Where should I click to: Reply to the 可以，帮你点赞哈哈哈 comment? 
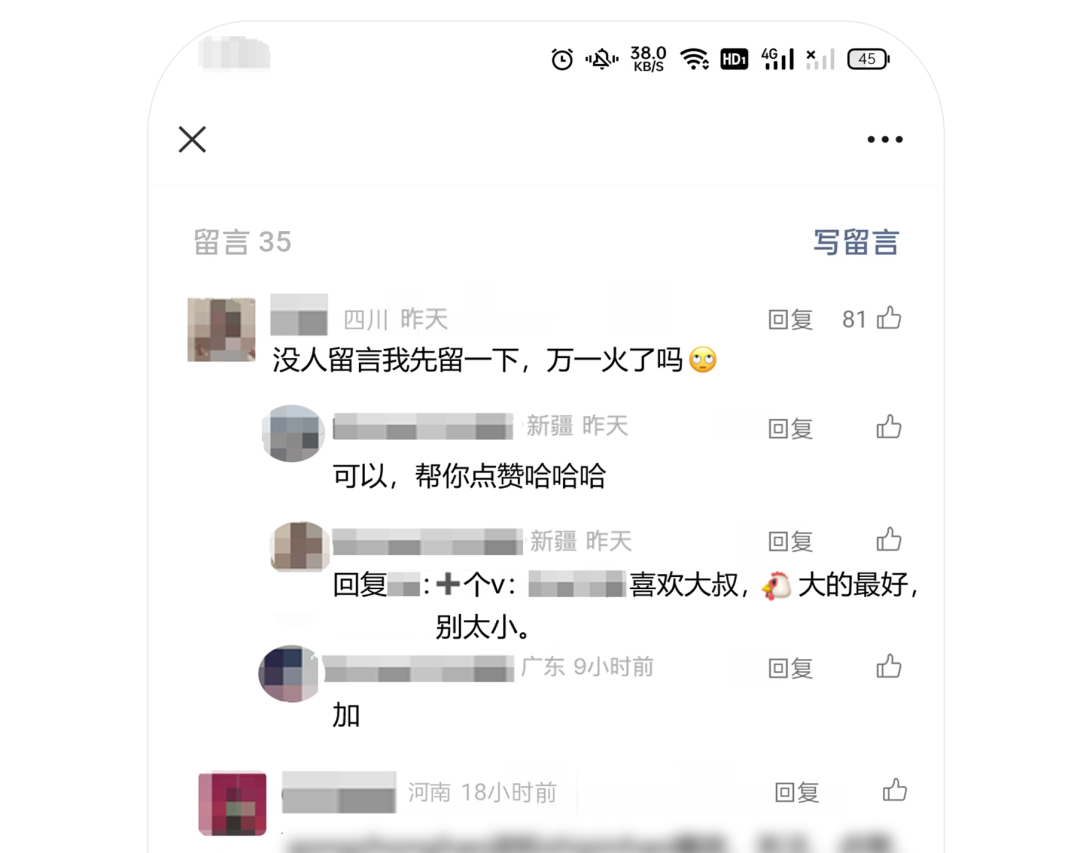pos(790,429)
